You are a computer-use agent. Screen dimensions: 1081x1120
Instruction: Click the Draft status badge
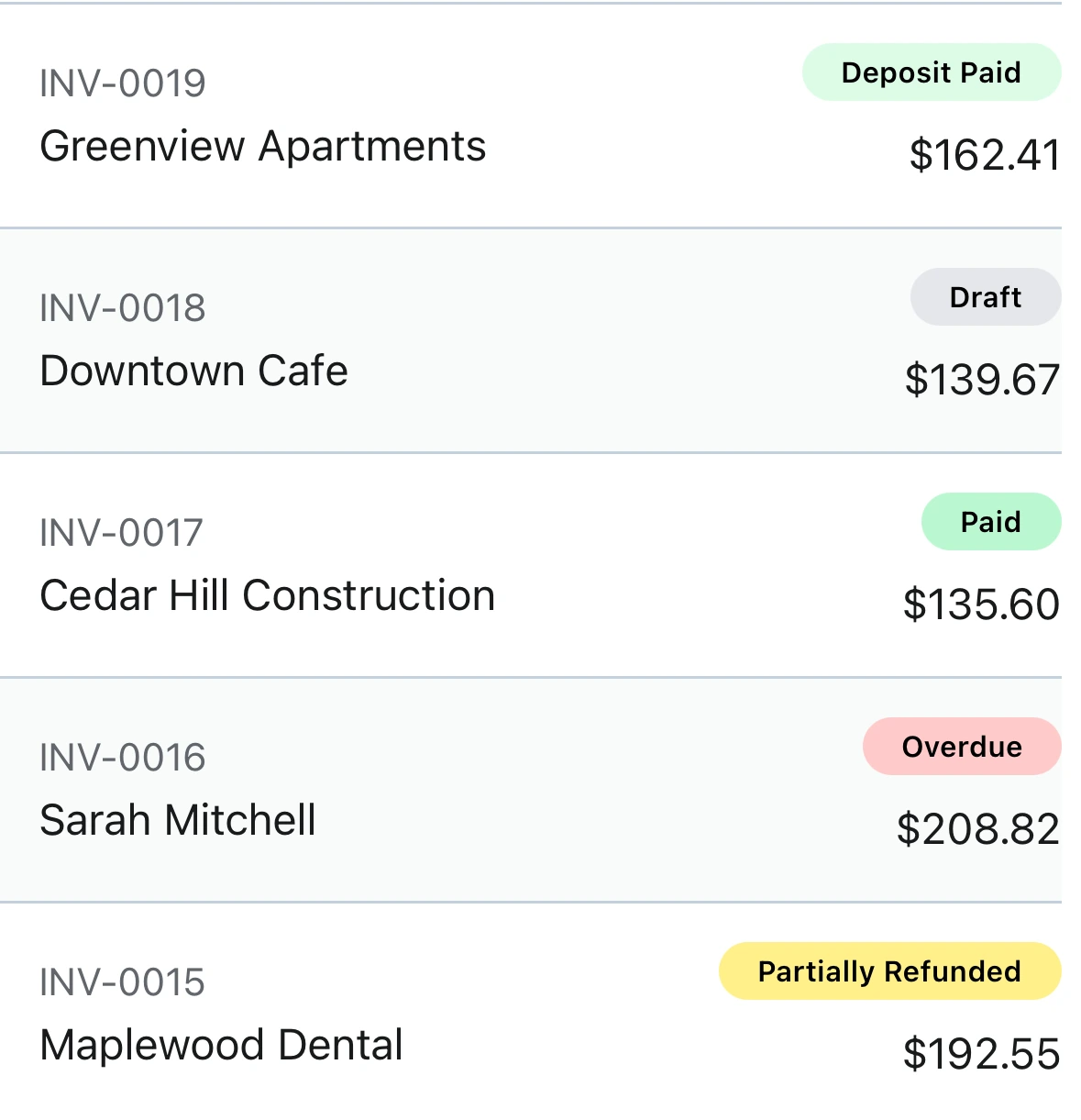985,296
